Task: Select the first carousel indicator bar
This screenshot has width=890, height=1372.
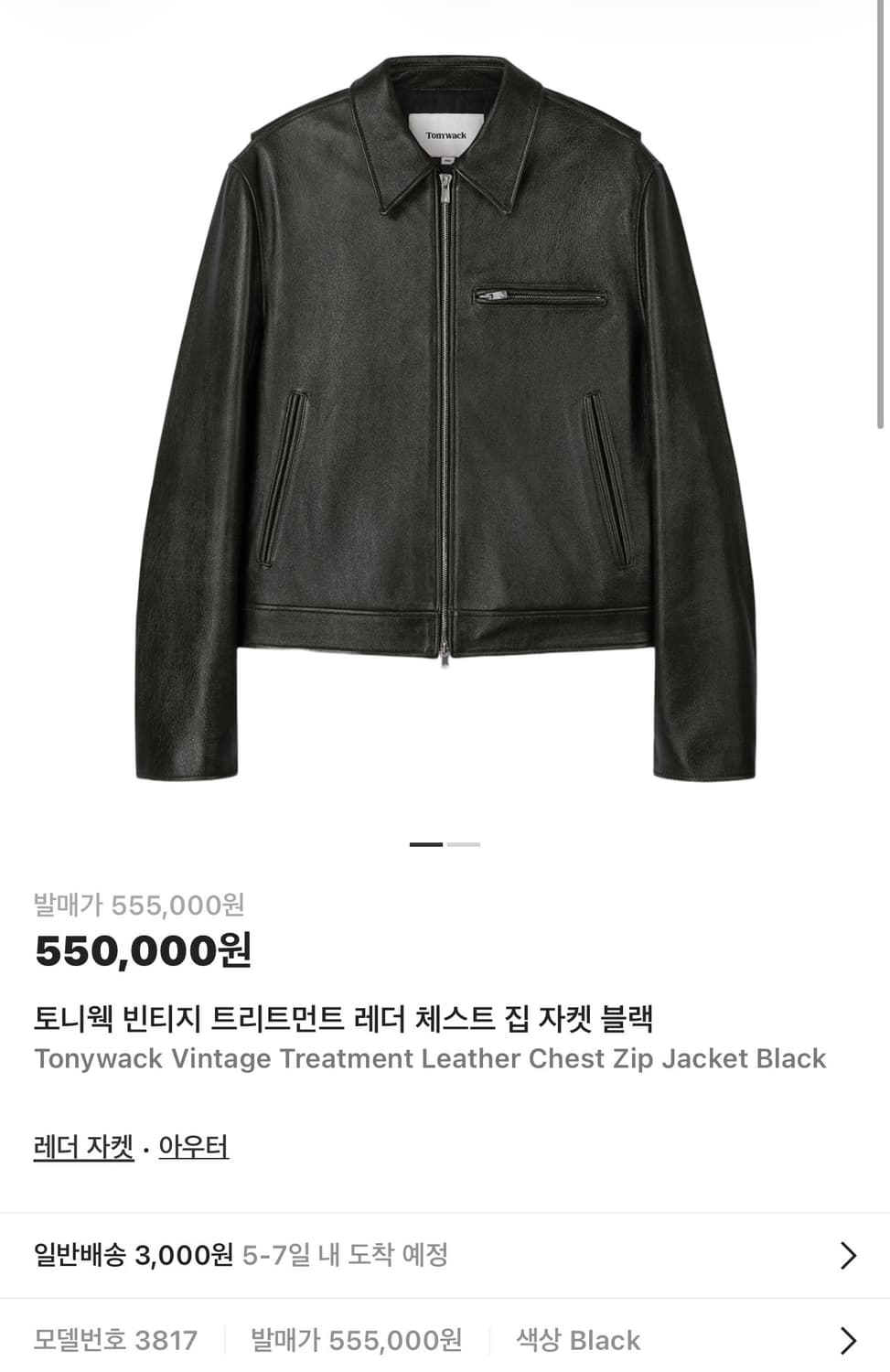Action: pos(424,846)
